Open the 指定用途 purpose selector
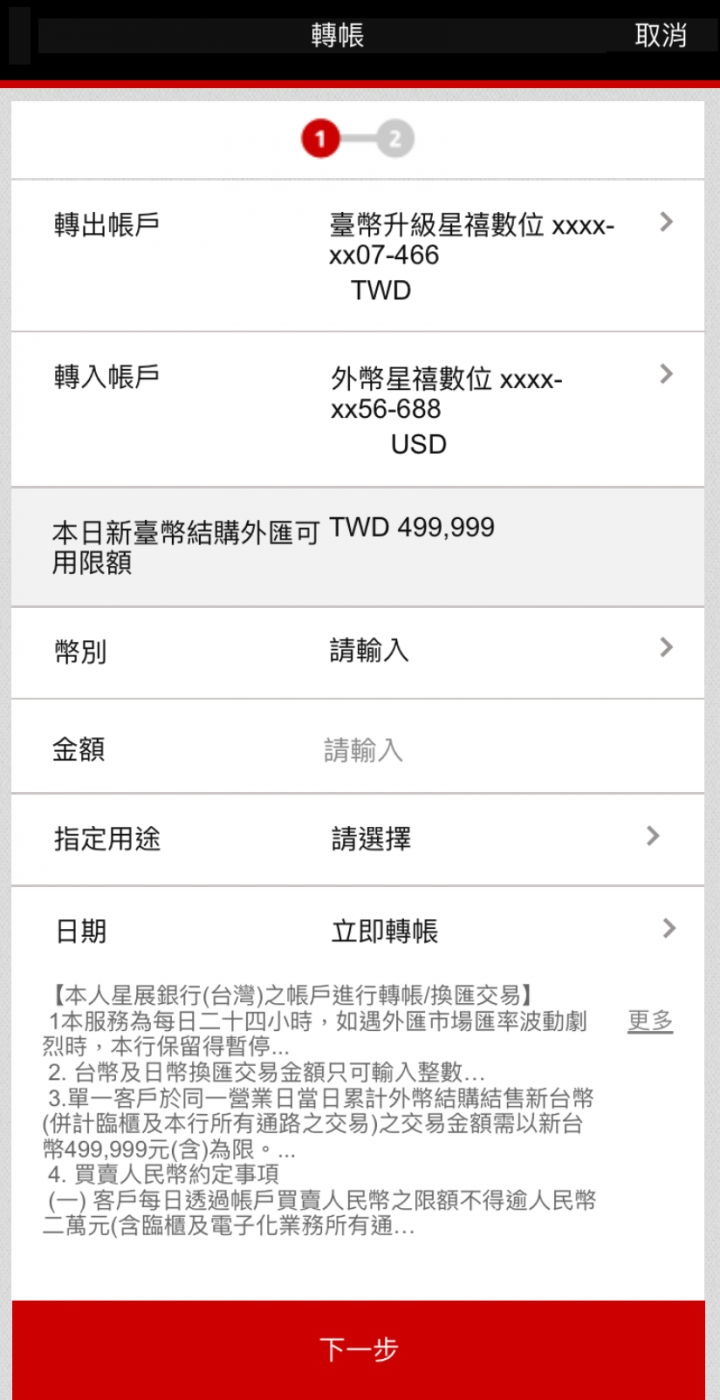Screen dimensions: 720x1400 point(370,838)
